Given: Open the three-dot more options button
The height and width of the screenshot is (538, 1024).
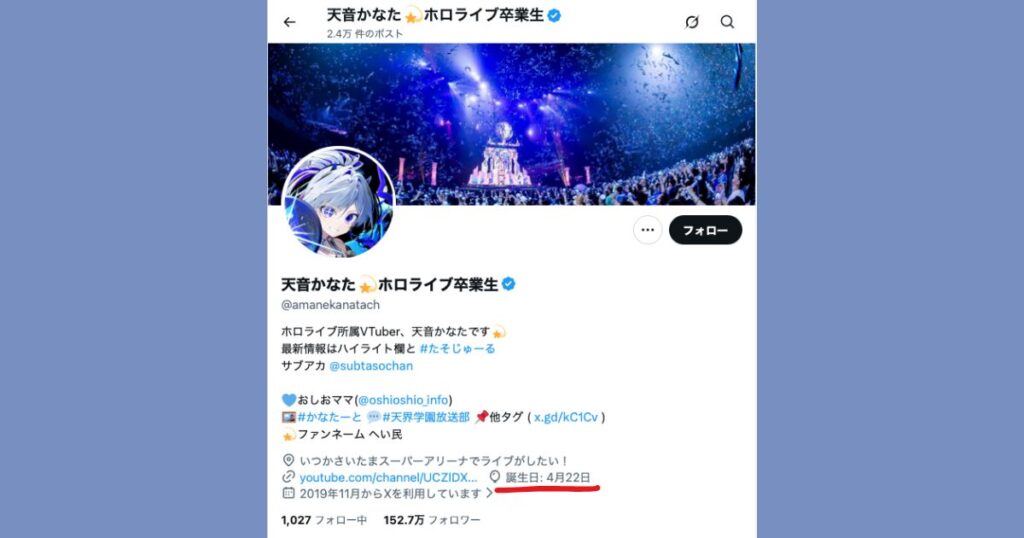Looking at the screenshot, I should point(648,230).
